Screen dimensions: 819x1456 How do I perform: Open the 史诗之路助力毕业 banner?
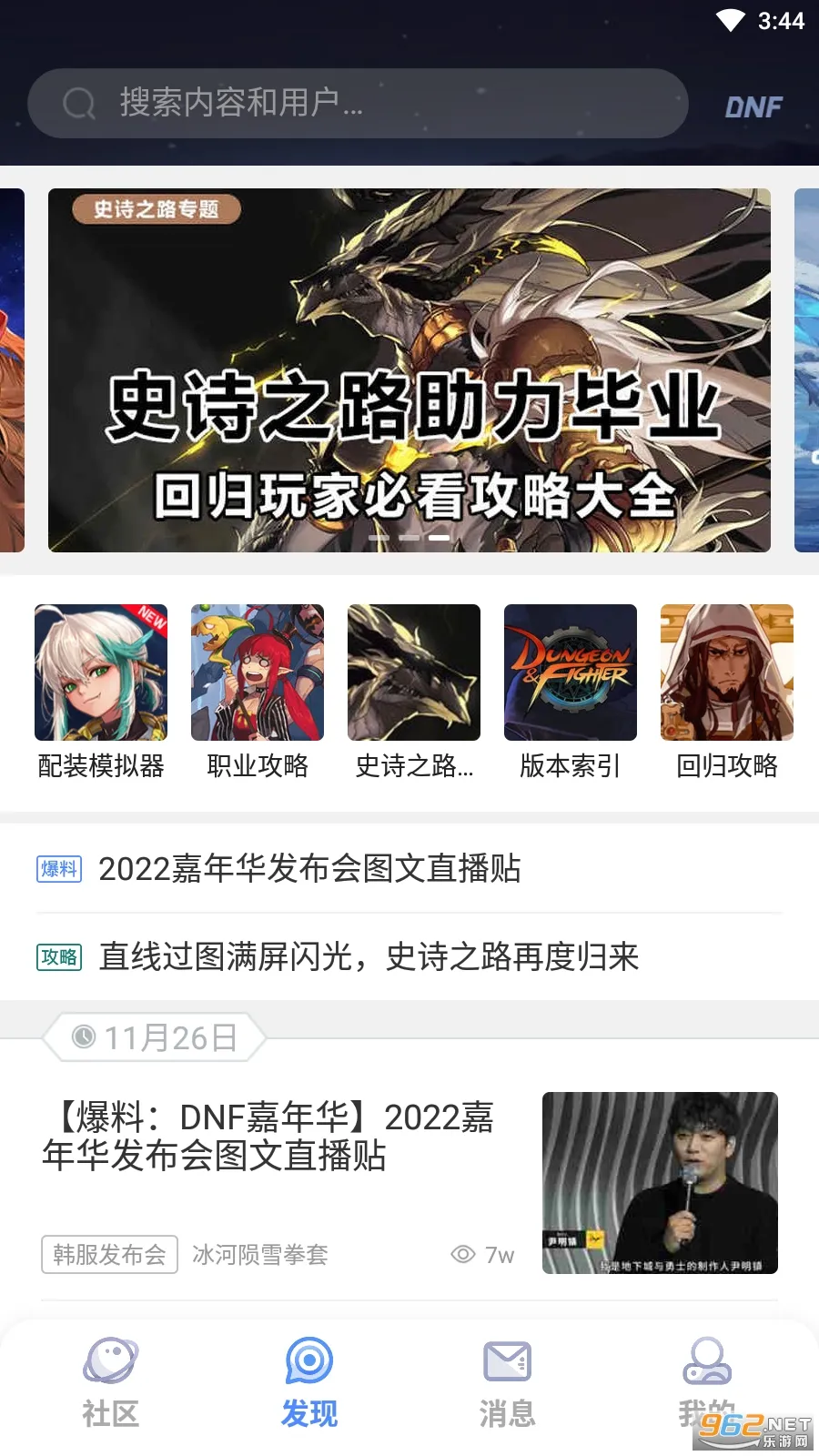pos(409,370)
